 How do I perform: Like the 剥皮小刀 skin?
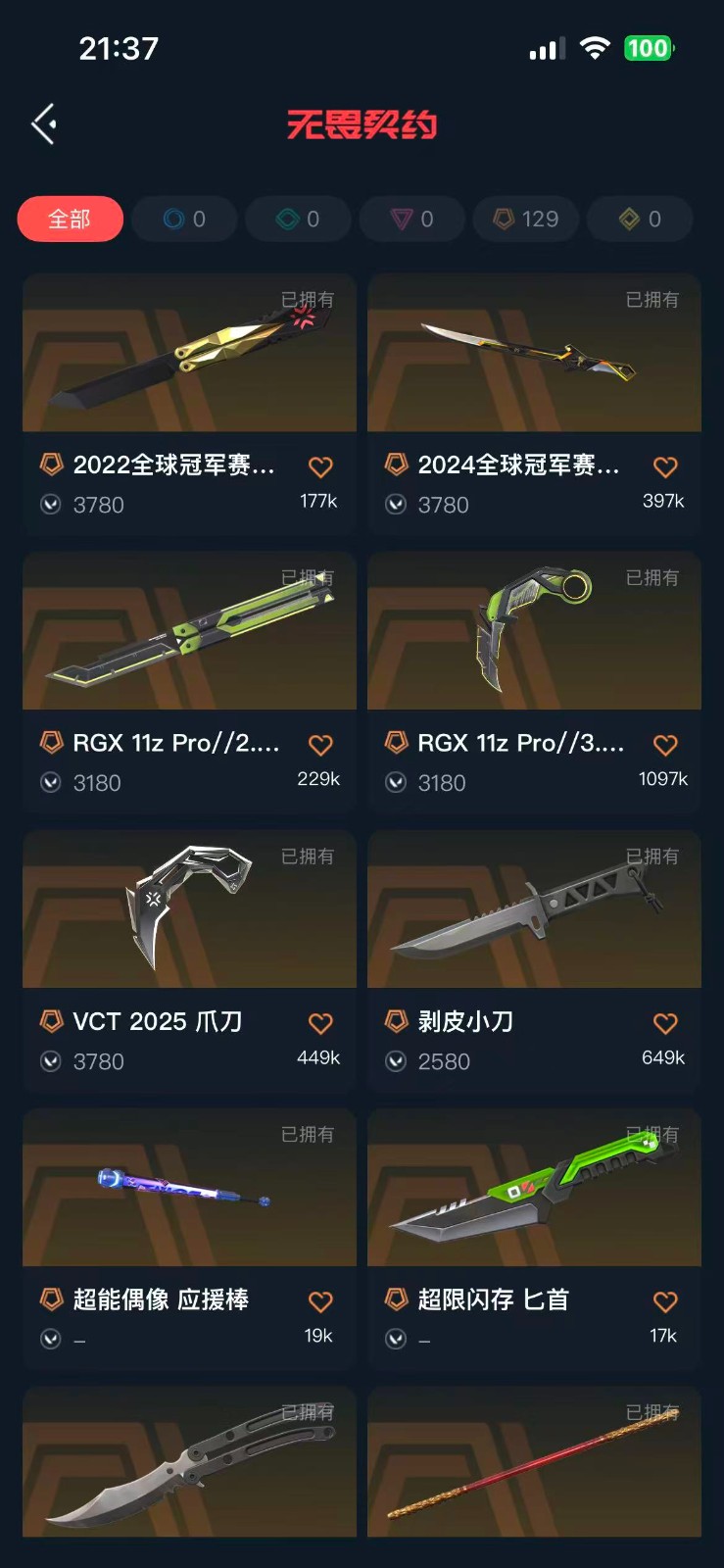[665, 1024]
